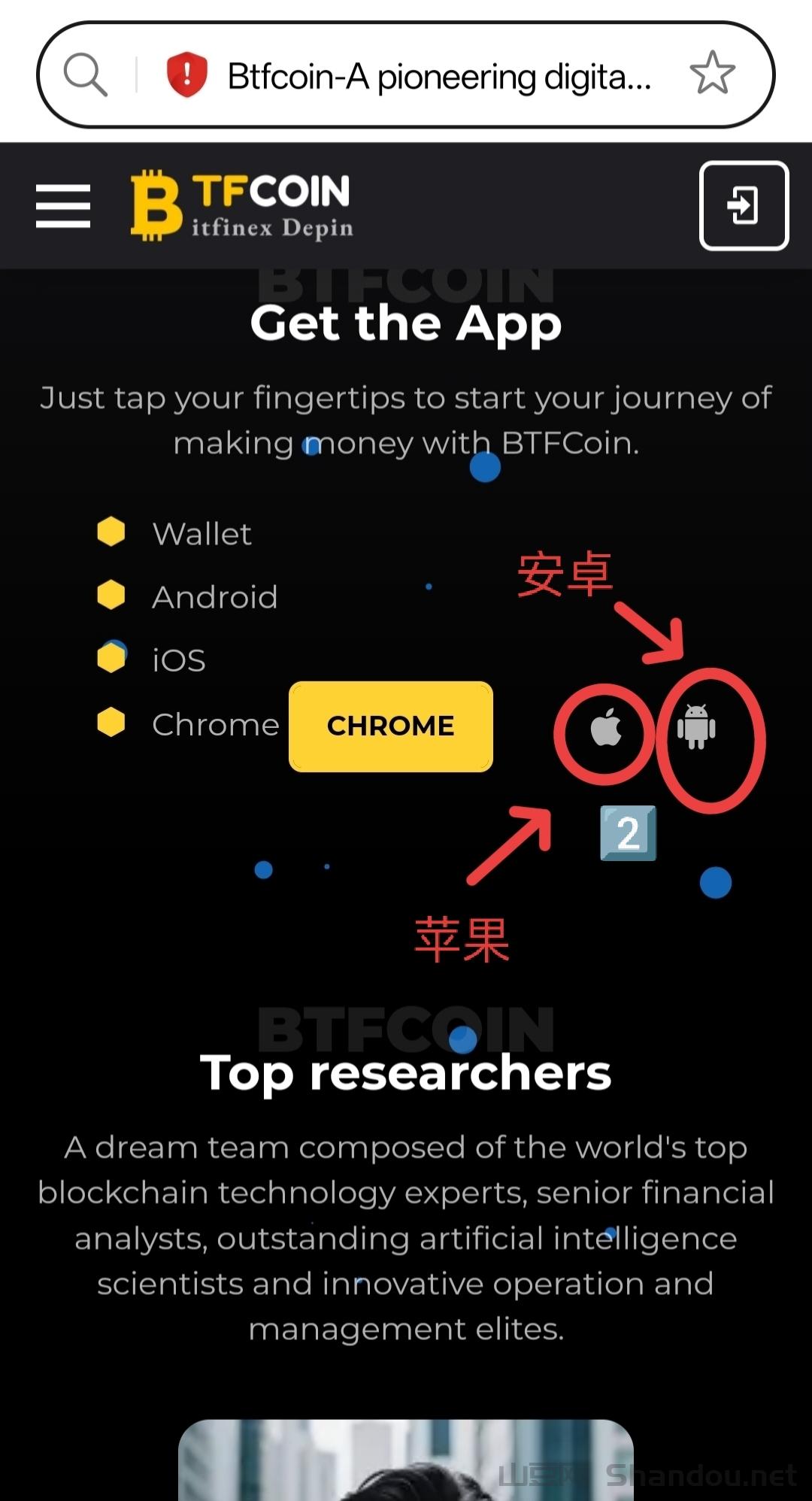Get the iOS app via Apple icon

(x=606, y=728)
